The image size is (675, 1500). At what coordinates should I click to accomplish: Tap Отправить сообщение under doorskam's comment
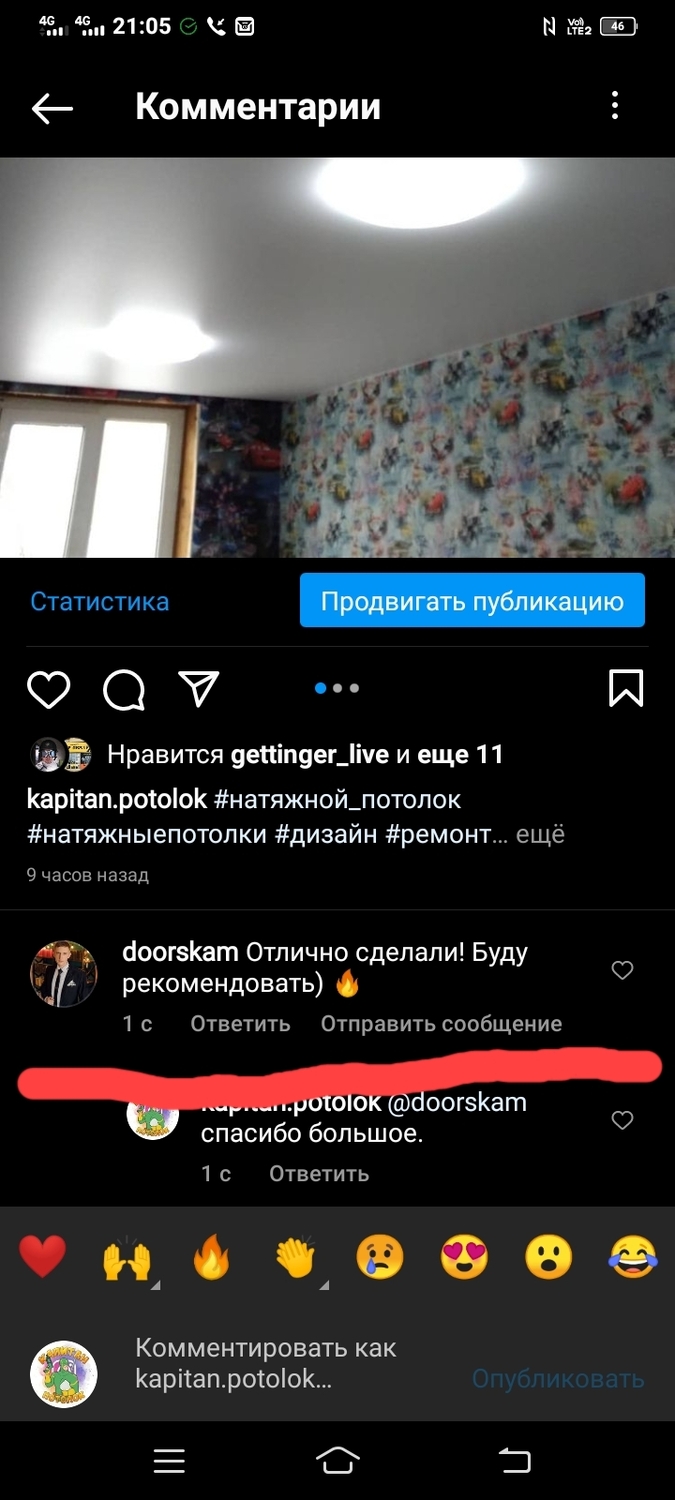click(441, 1023)
